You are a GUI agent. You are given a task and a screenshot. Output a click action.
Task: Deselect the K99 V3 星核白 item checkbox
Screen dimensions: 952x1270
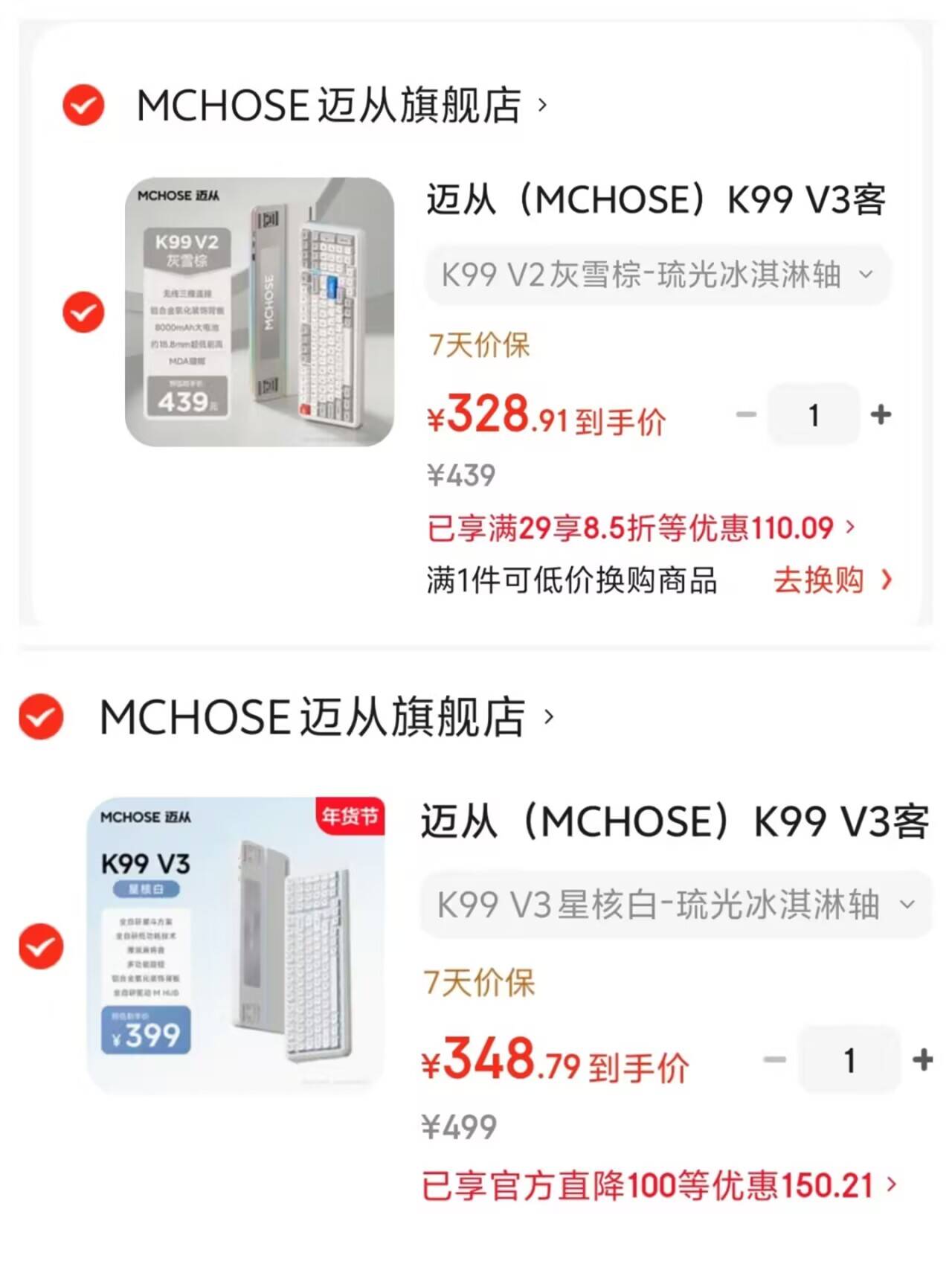tap(41, 946)
